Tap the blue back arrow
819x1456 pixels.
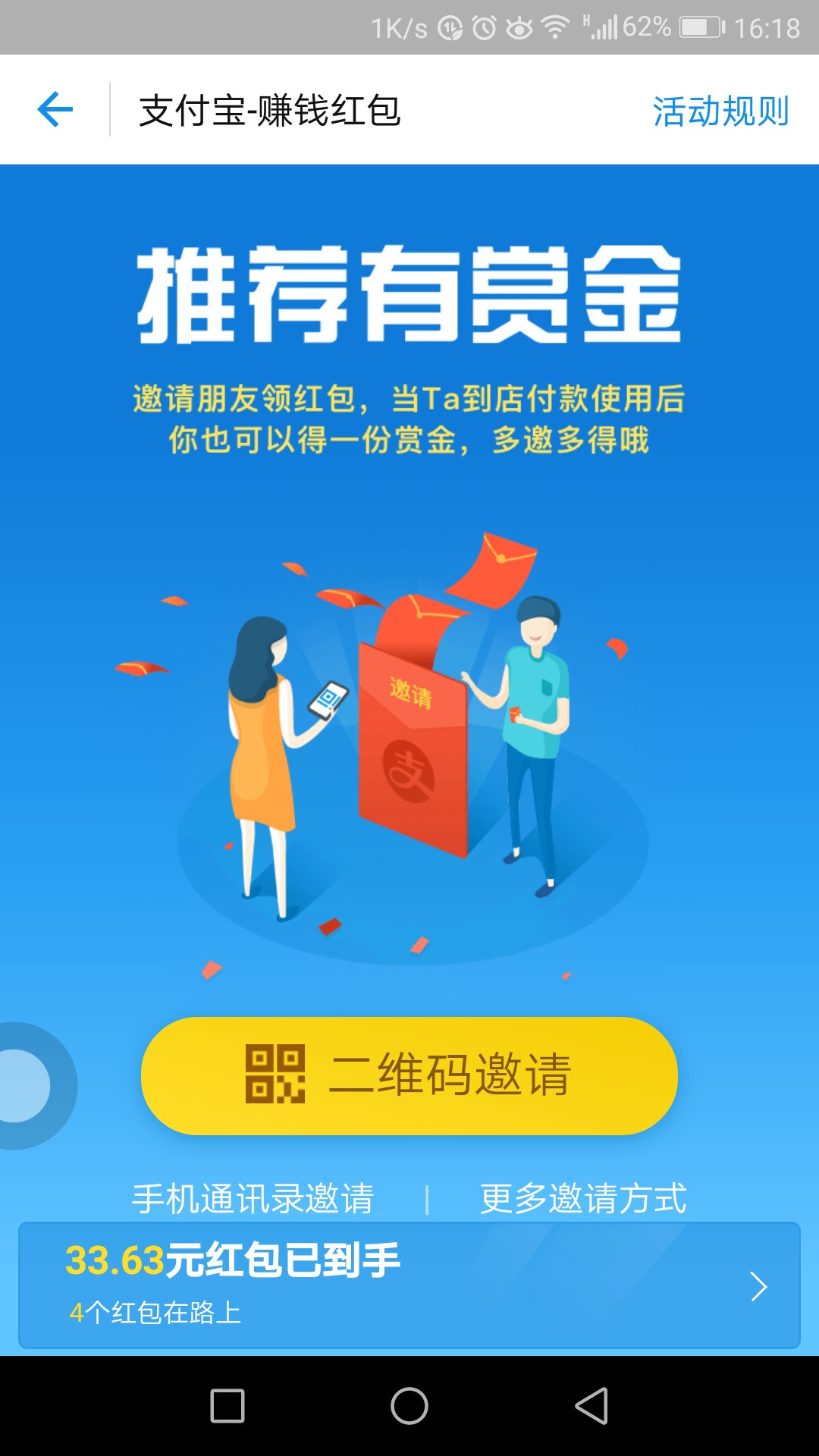[55, 110]
